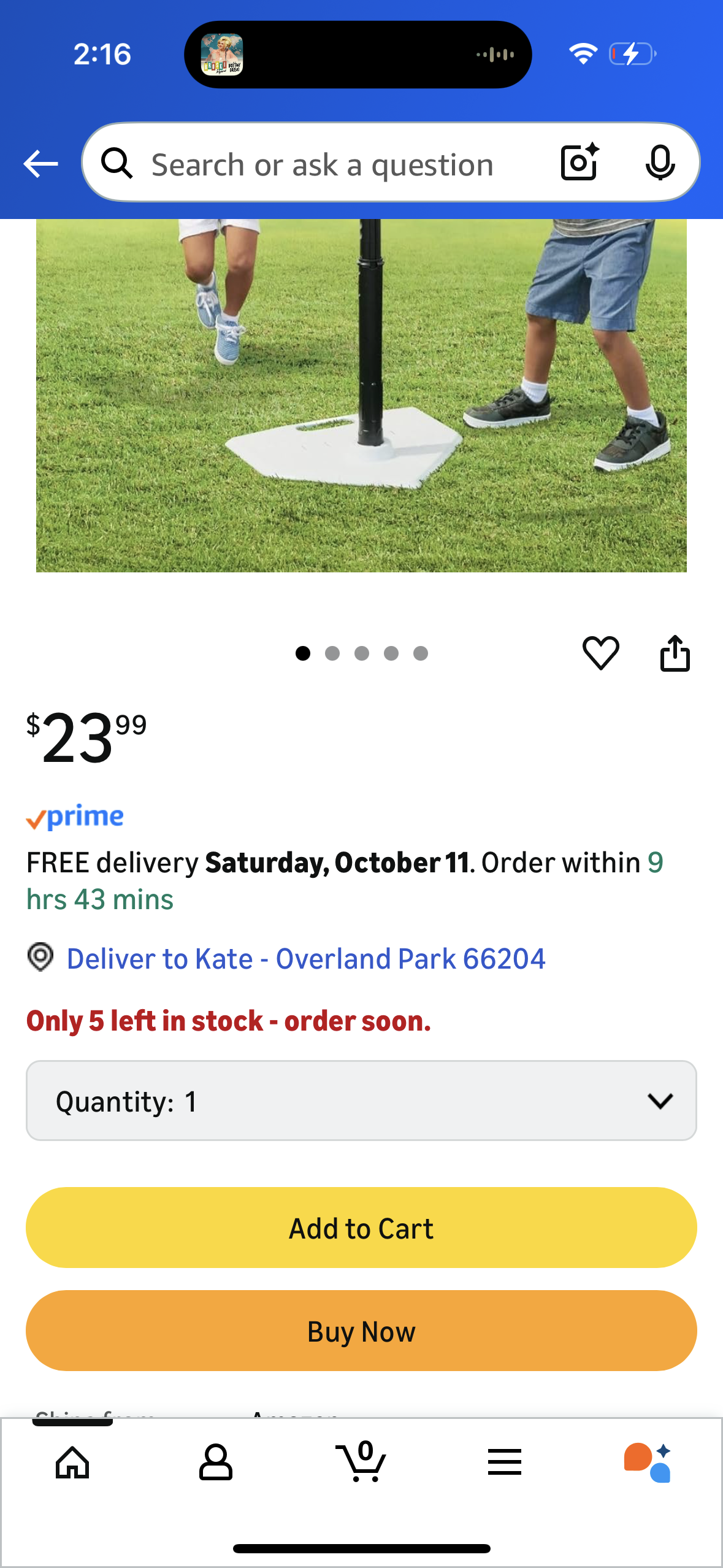Screen dimensions: 723x1568
Task: Go back using the arrow
Action: click(x=40, y=164)
